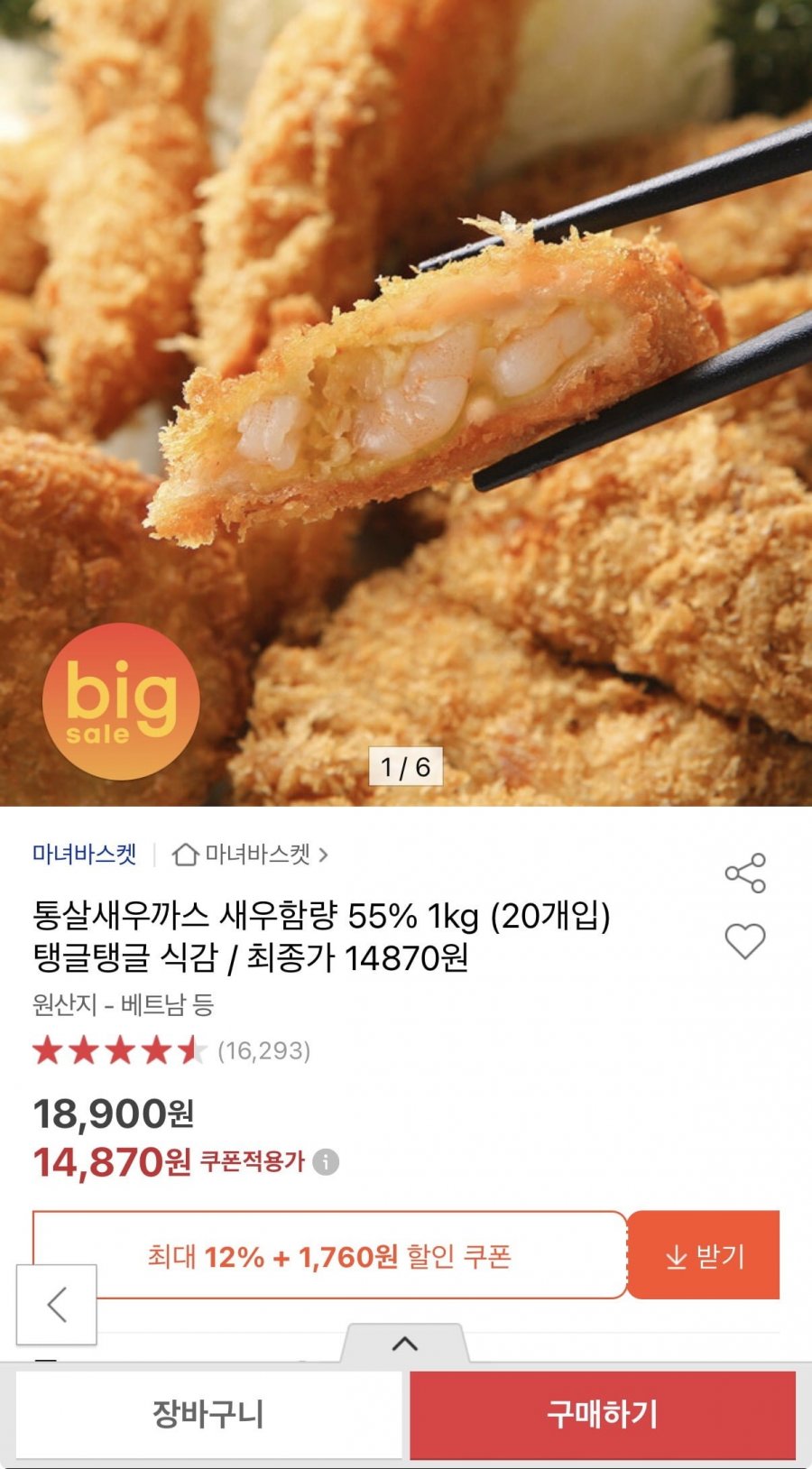Show info about 쿠폰적용가 price
Viewport: 812px width, 1469px height.
(x=326, y=1162)
